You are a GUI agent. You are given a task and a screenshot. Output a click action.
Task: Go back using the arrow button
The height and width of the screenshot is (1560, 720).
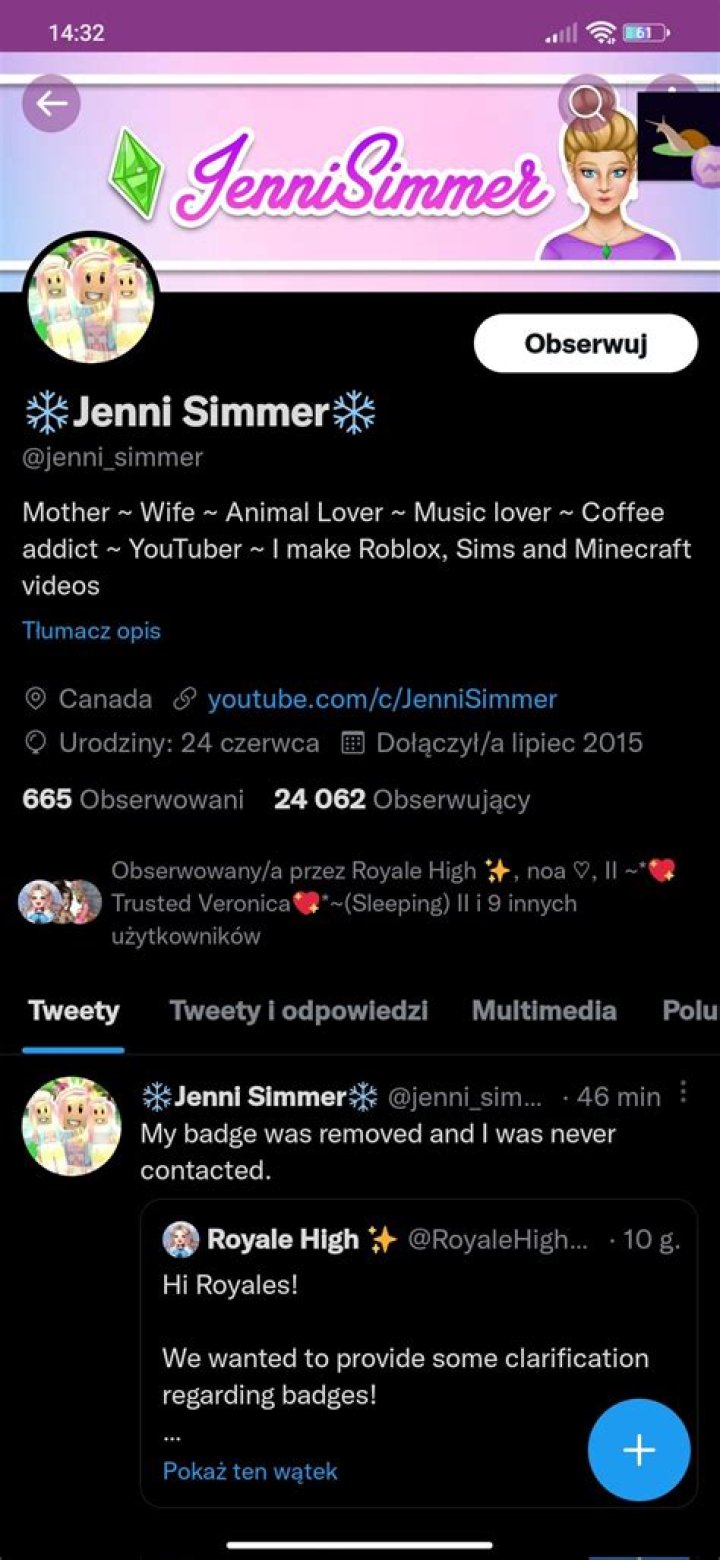(x=51, y=103)
